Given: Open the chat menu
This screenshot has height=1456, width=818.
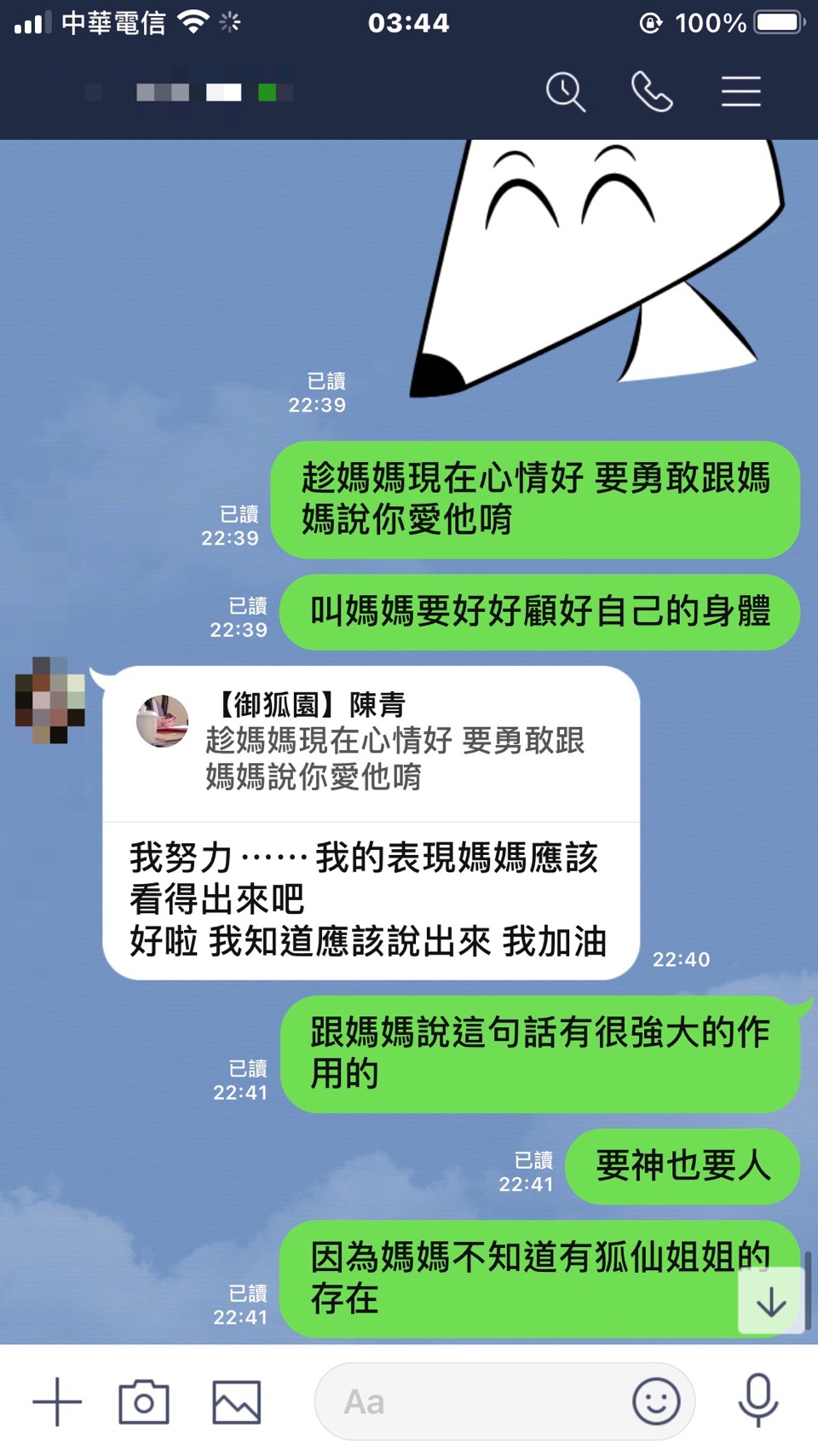Looking at the screenshot, I should (x=740, y=92).
